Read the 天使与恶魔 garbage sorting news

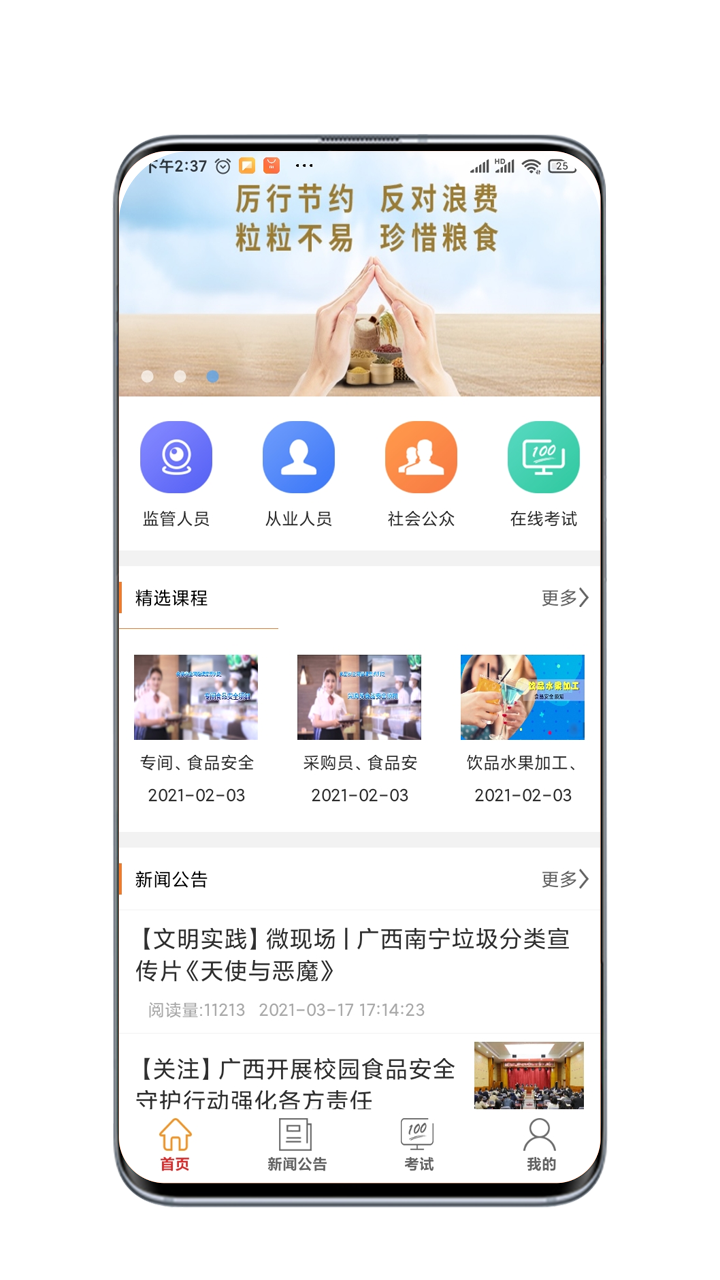[353, 955]
